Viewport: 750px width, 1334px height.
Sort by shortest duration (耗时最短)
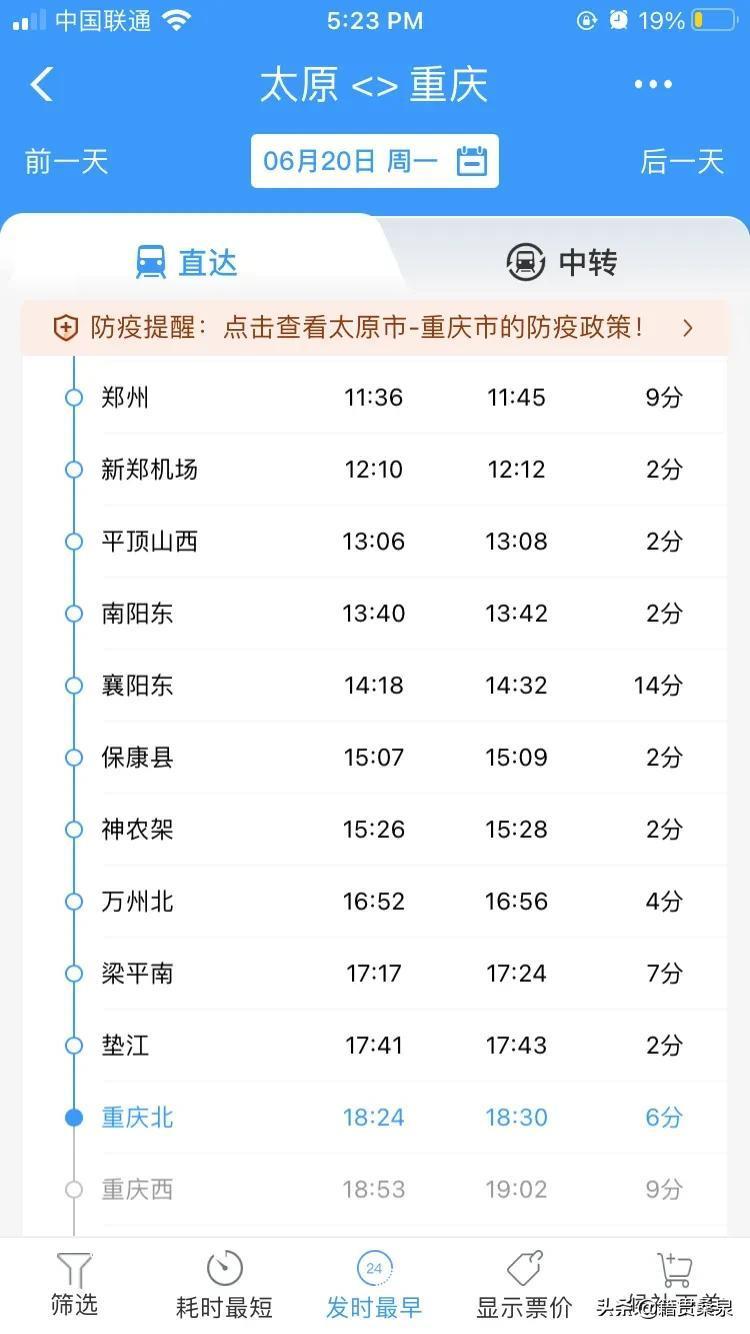click(x=224, y=1285)
